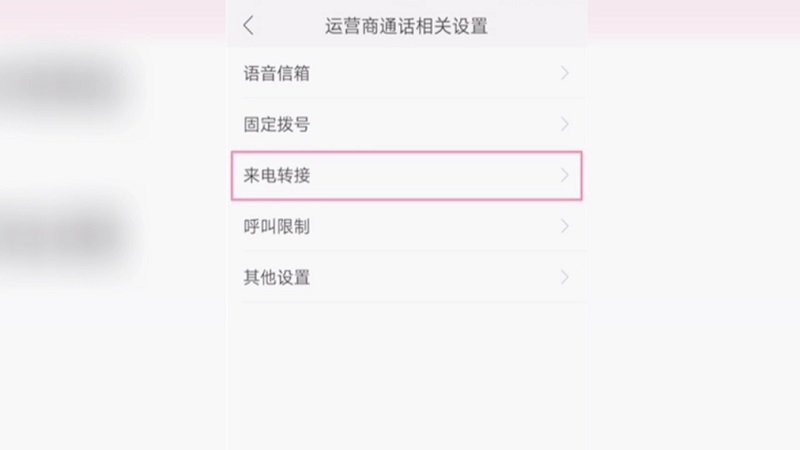Screen dimensions: 800x450
Task: Open 固定拨号 settings
Action: point(406,124)
